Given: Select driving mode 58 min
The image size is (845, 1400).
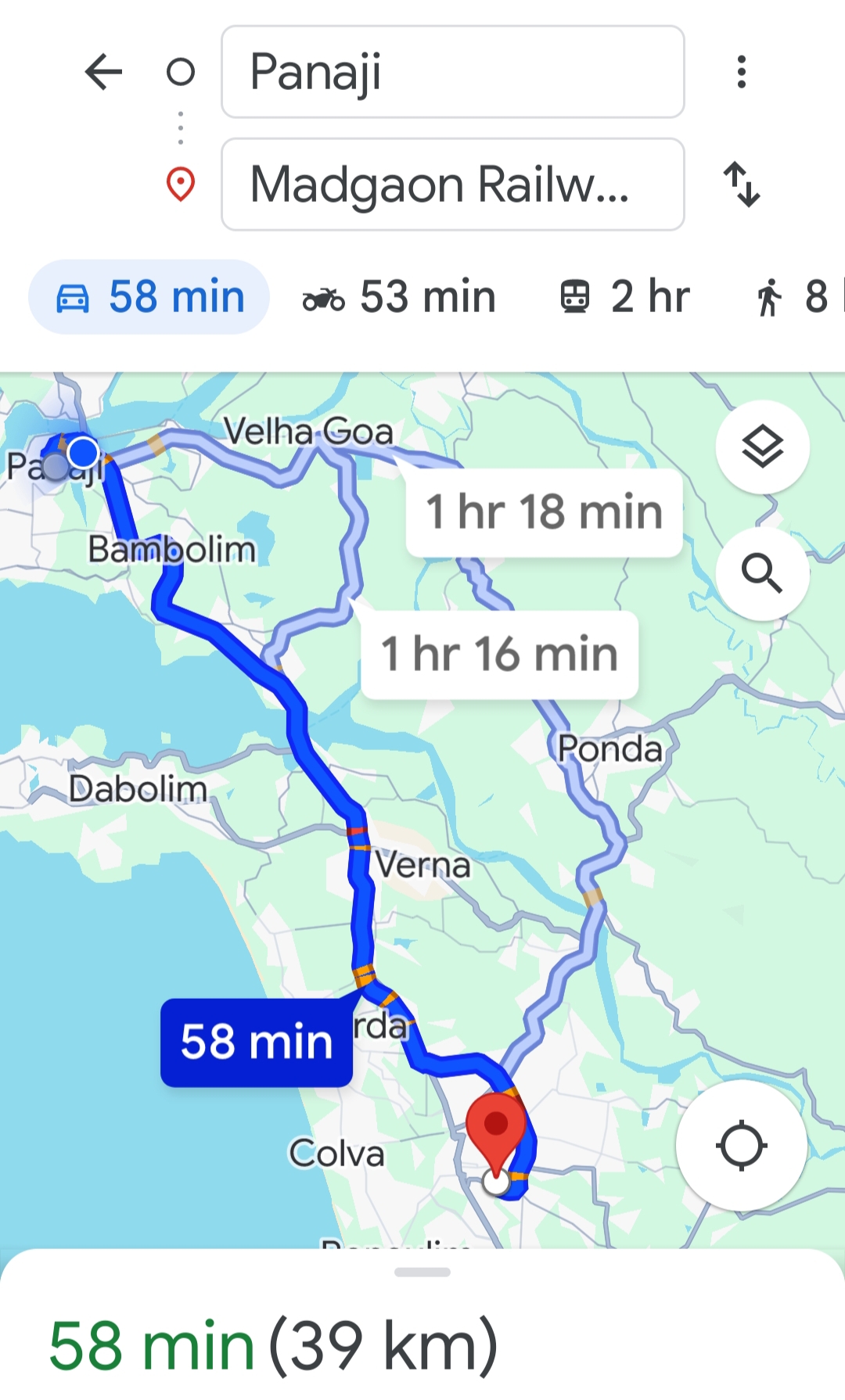Looking at the screenshot, I should click(x=149, y=297).
